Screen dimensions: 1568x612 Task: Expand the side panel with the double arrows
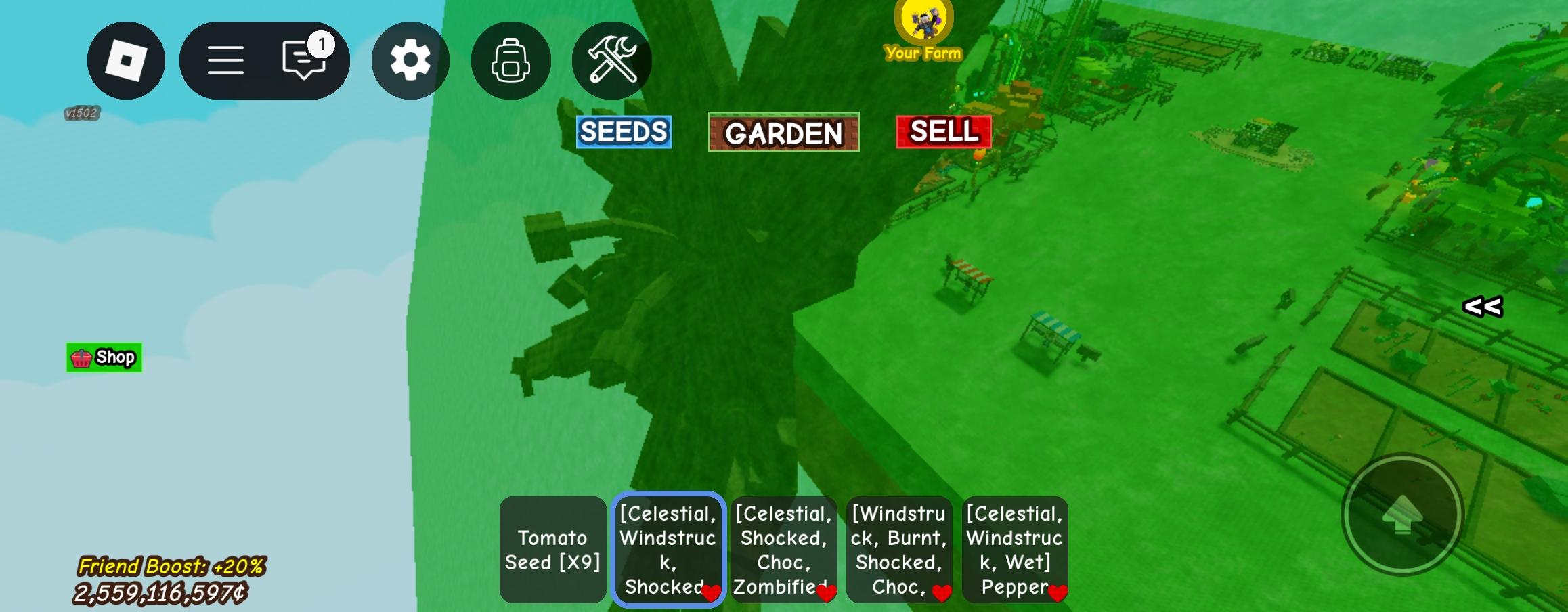pyautogui.click(x=1482, y=307)
